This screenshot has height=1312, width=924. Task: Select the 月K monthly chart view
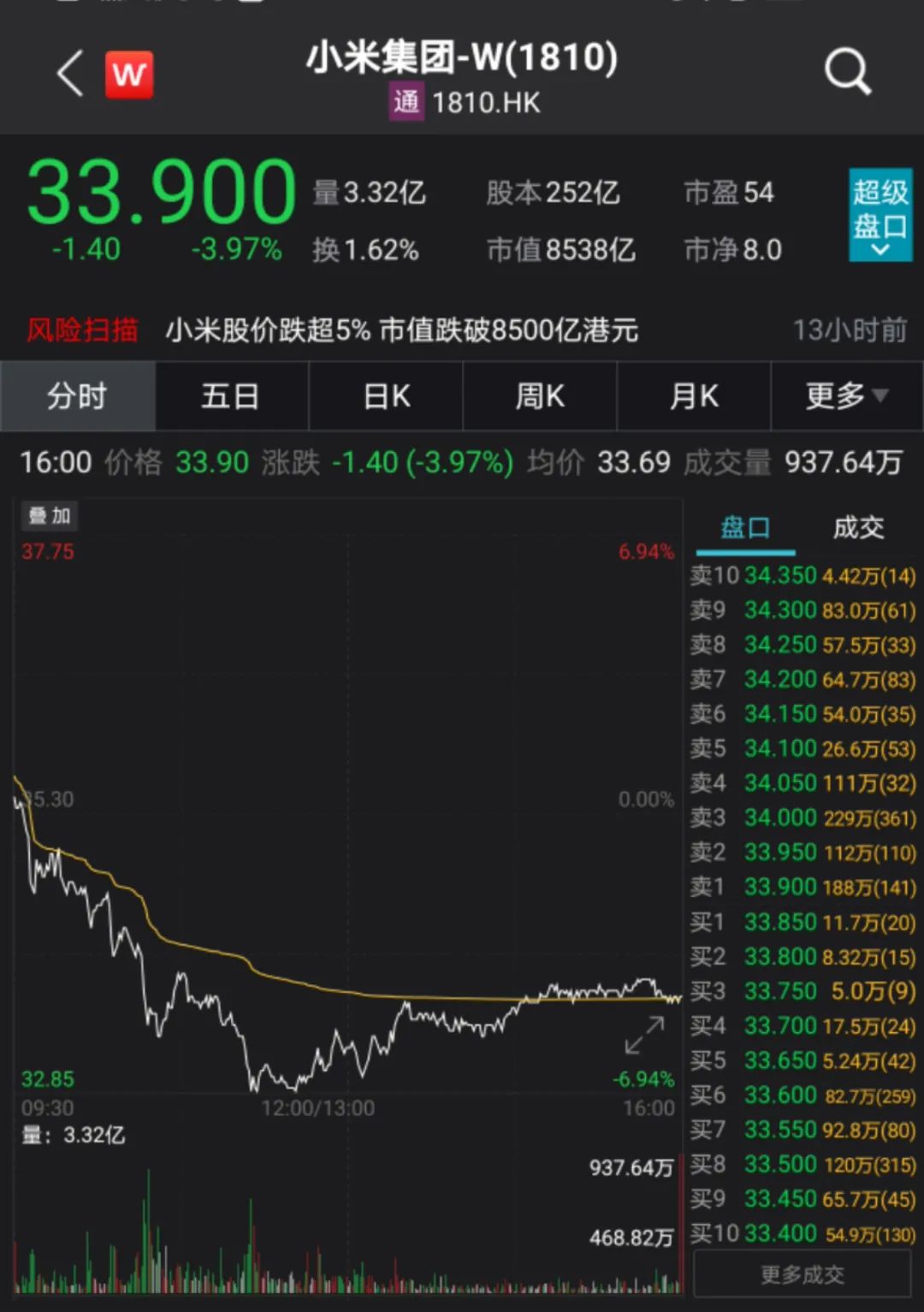[693, 395]
